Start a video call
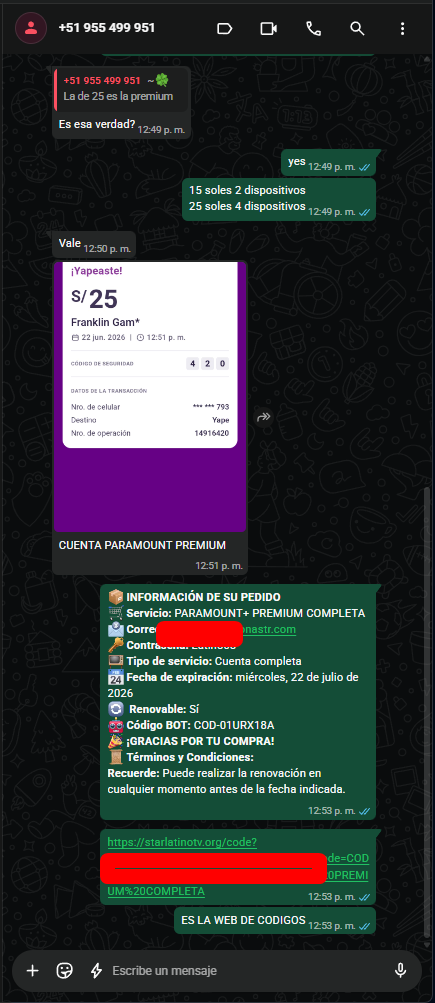Image resolution: width=435 pixels, height=1003 pixels. (x=269, y=28)
